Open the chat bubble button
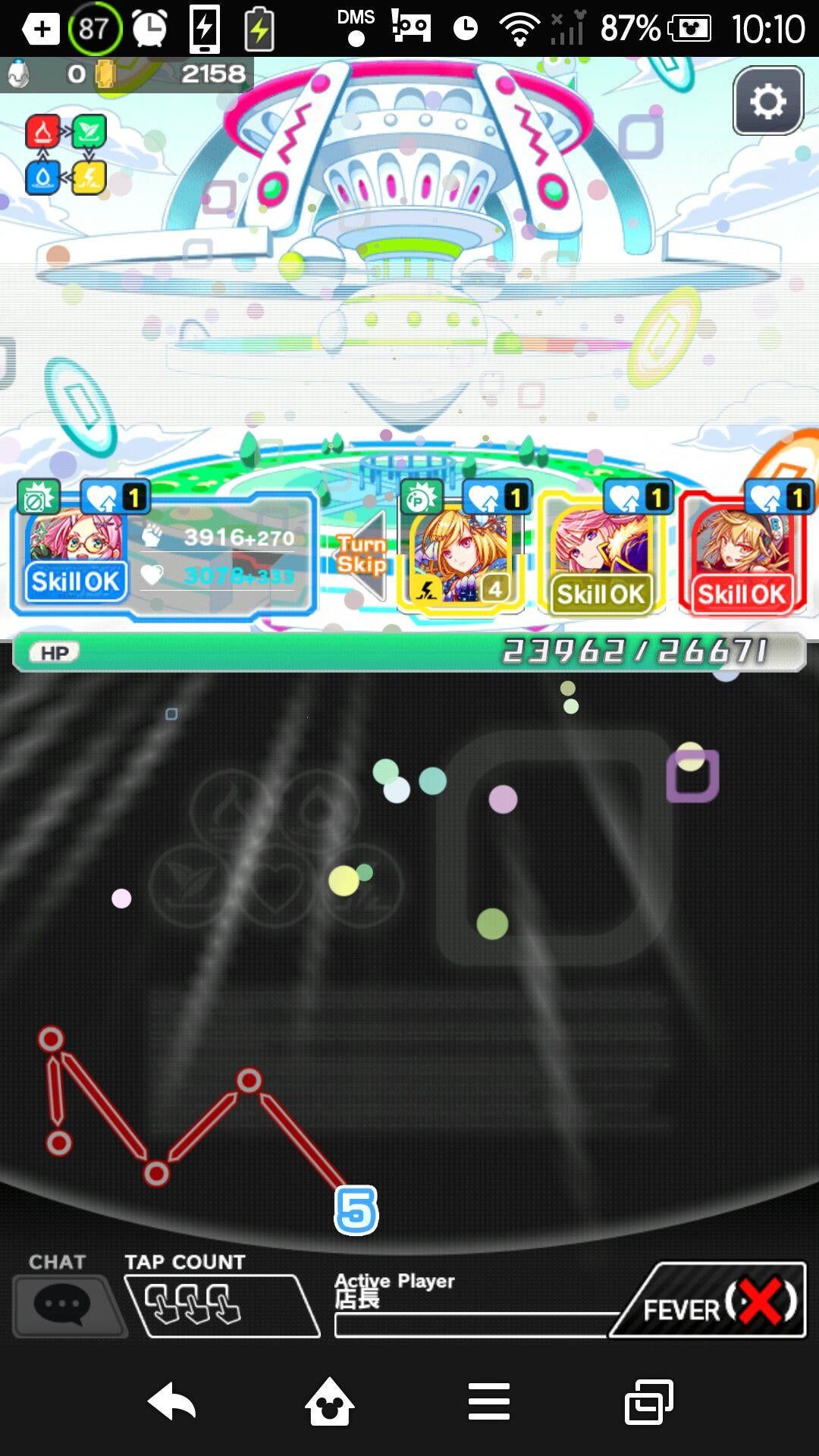This screenshot has height=1456, width=819. (62, 1305)
